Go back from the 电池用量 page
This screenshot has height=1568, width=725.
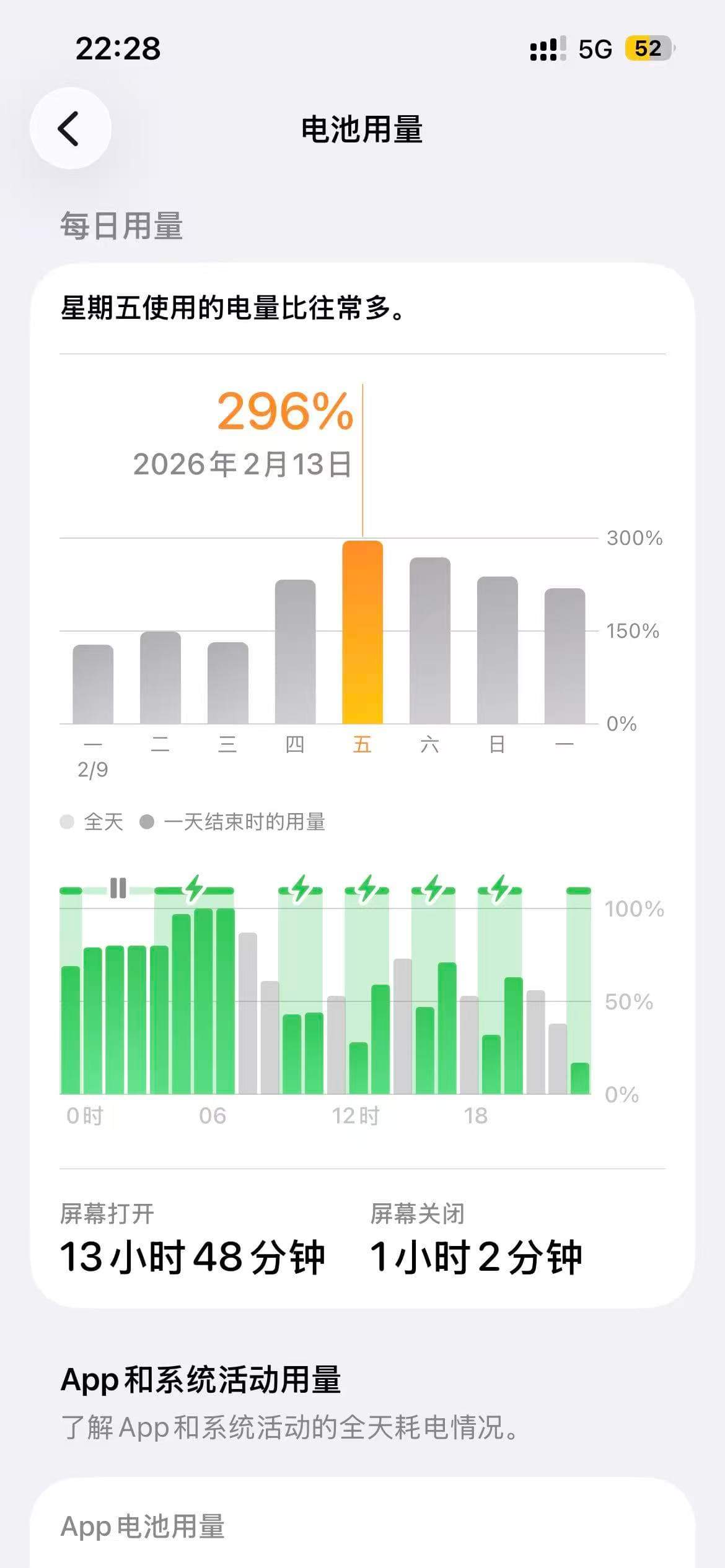[69, 129]
